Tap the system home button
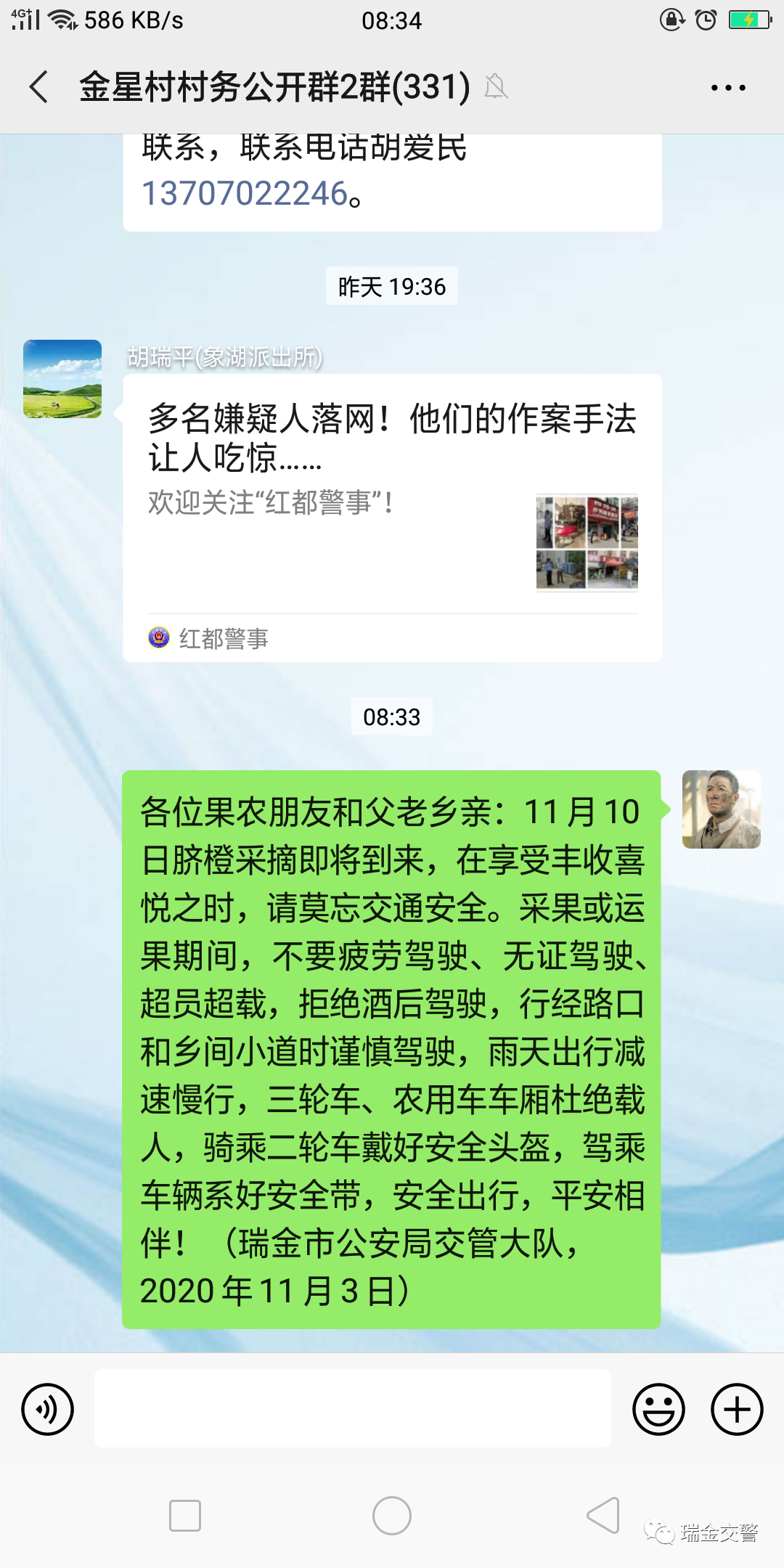The width and height of the screenshot is (784, 1568). 392,1516
